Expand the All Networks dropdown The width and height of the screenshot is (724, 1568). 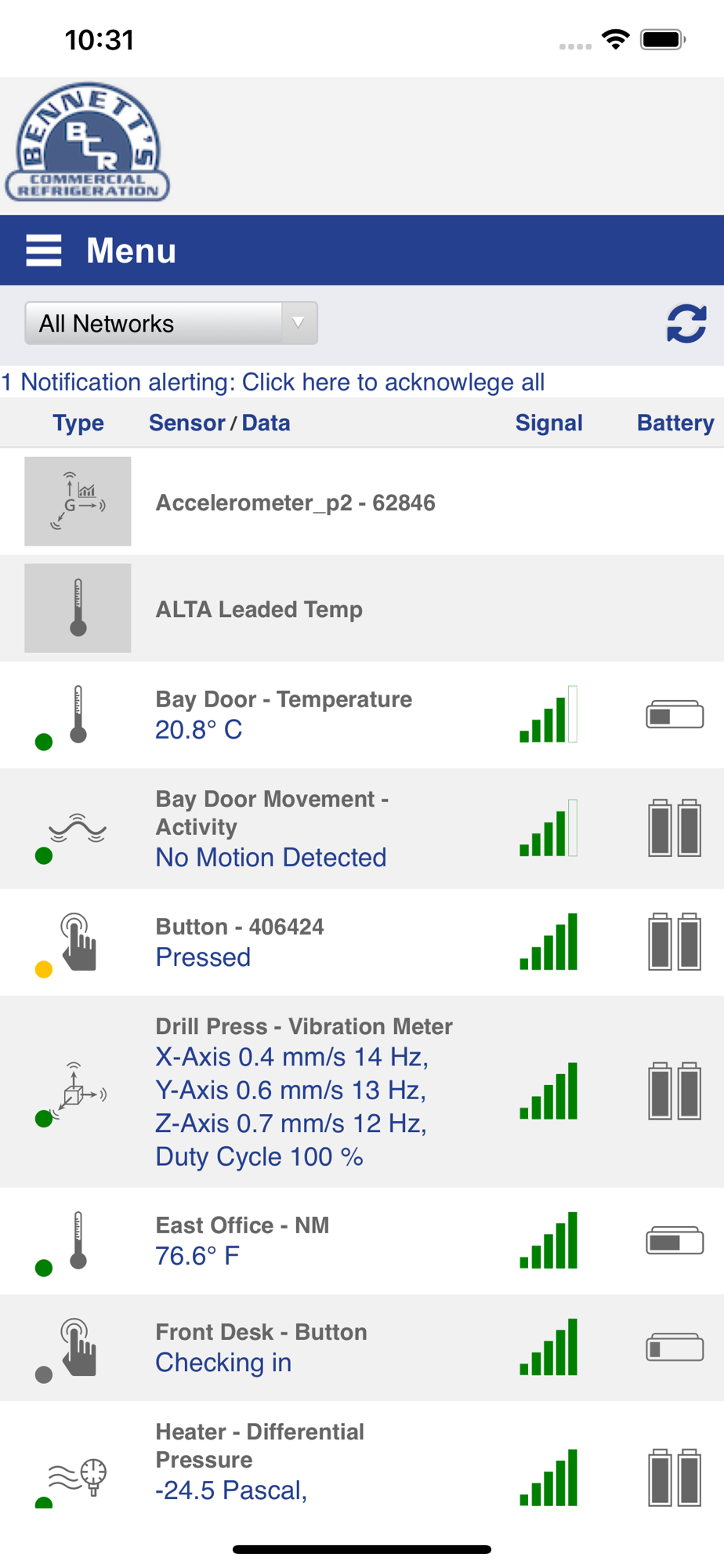[x=172, y=323]
